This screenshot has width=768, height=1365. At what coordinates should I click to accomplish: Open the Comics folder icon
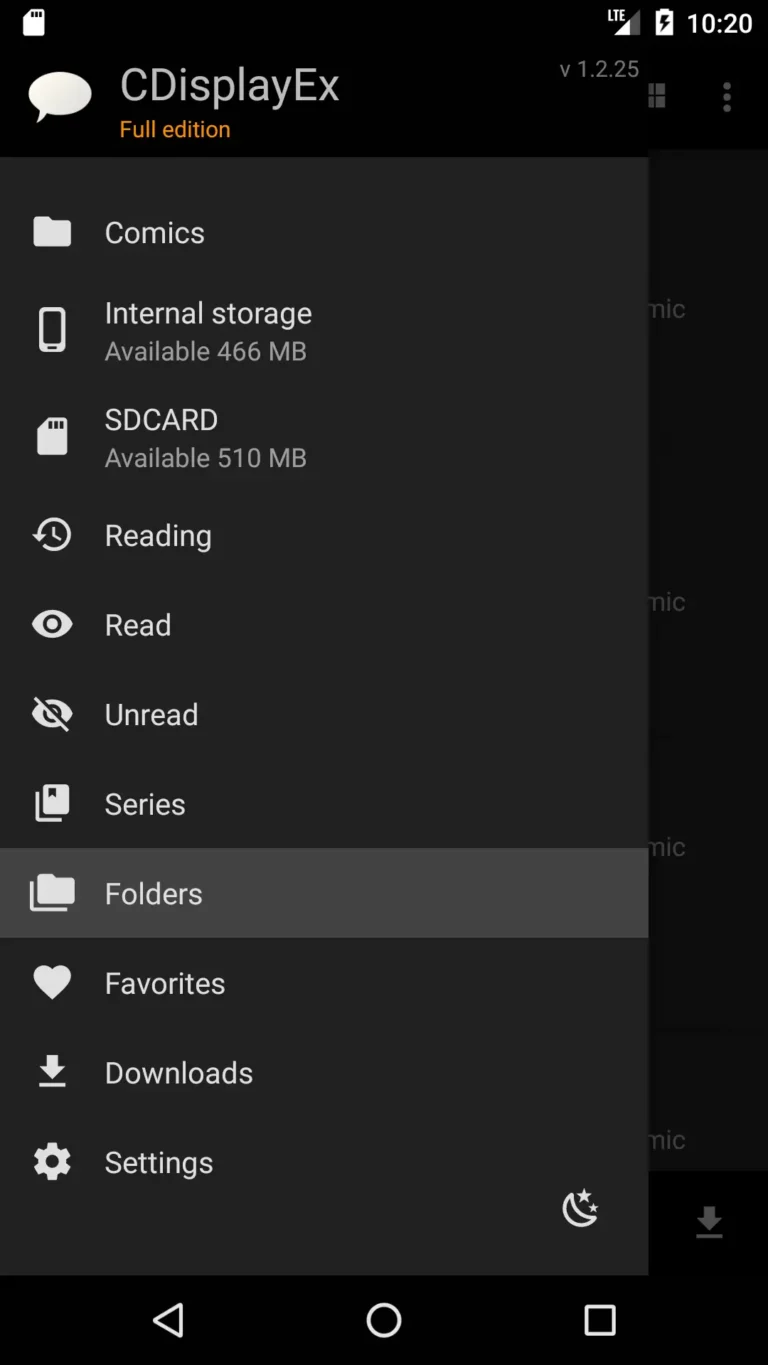51,232
